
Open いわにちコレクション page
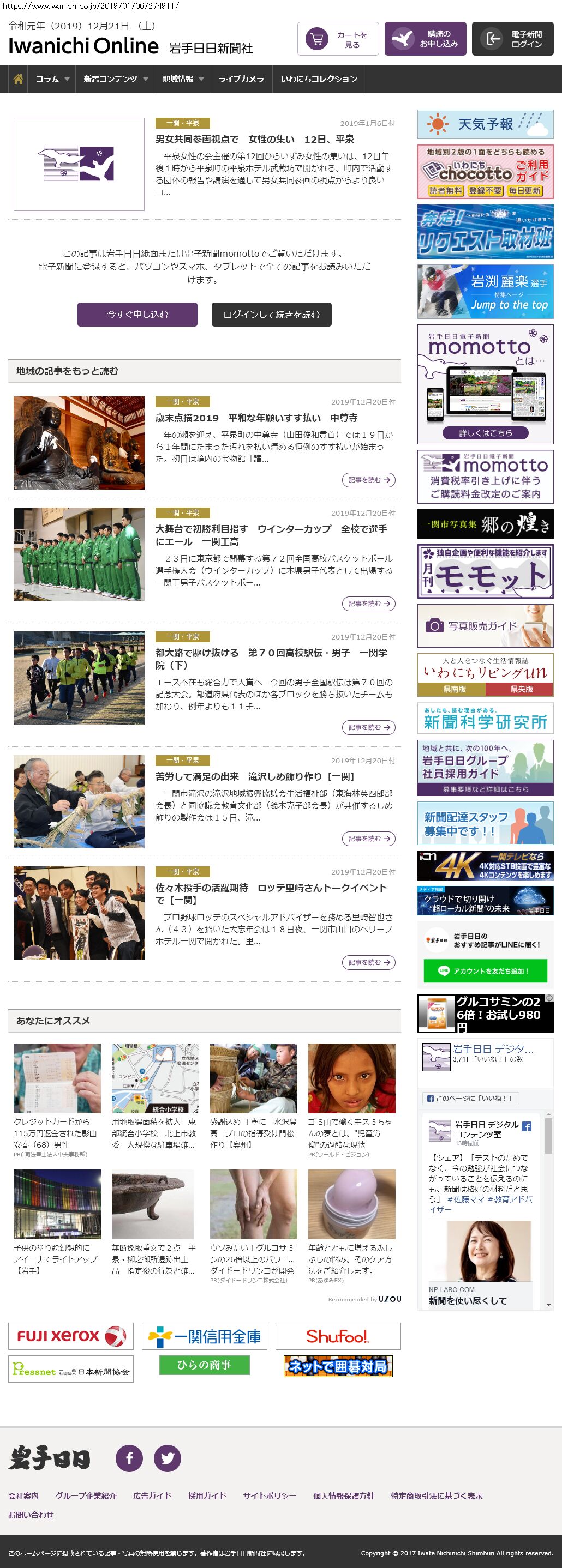coord(319,79)
